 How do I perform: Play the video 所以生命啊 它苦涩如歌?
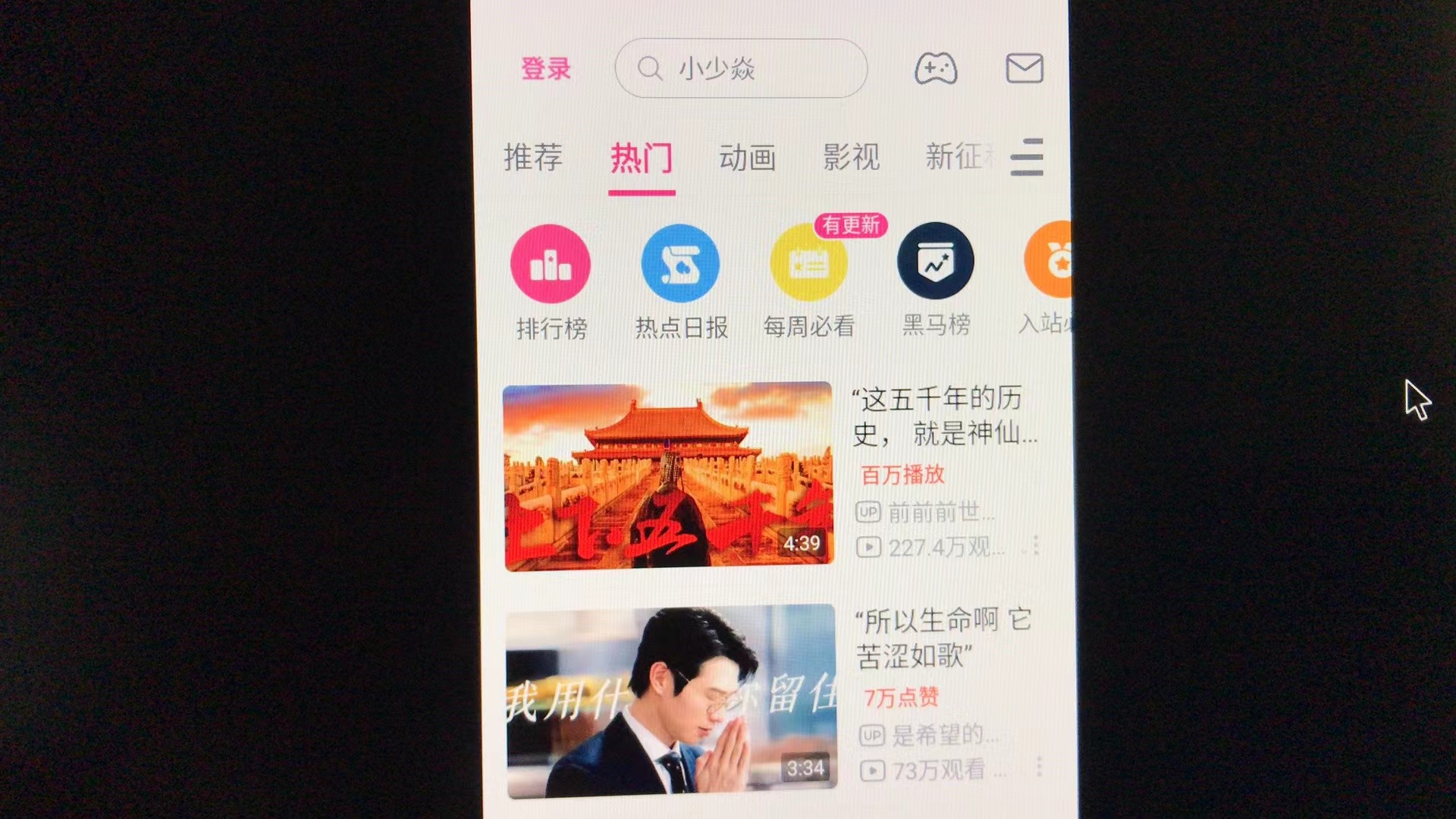point(671,701)
